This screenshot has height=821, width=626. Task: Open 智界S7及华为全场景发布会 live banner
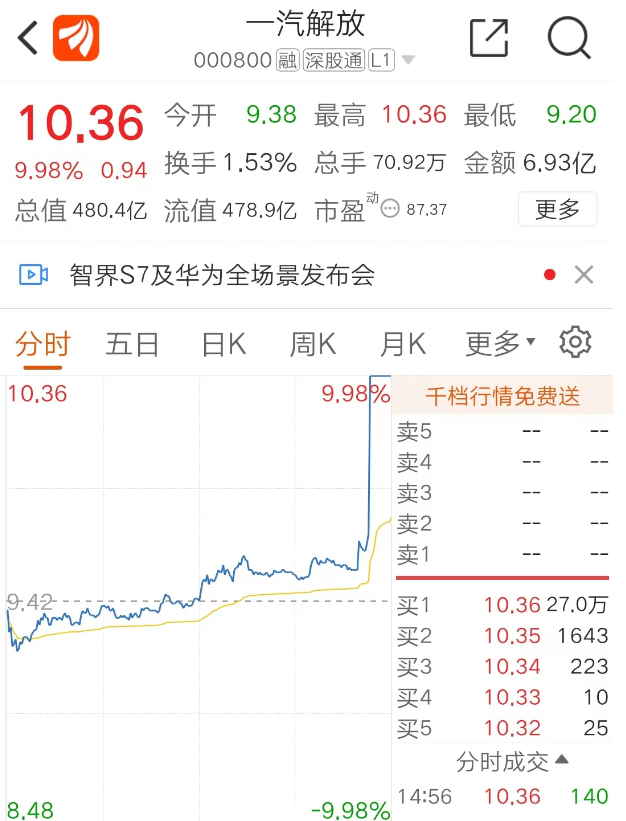(222, 275)
